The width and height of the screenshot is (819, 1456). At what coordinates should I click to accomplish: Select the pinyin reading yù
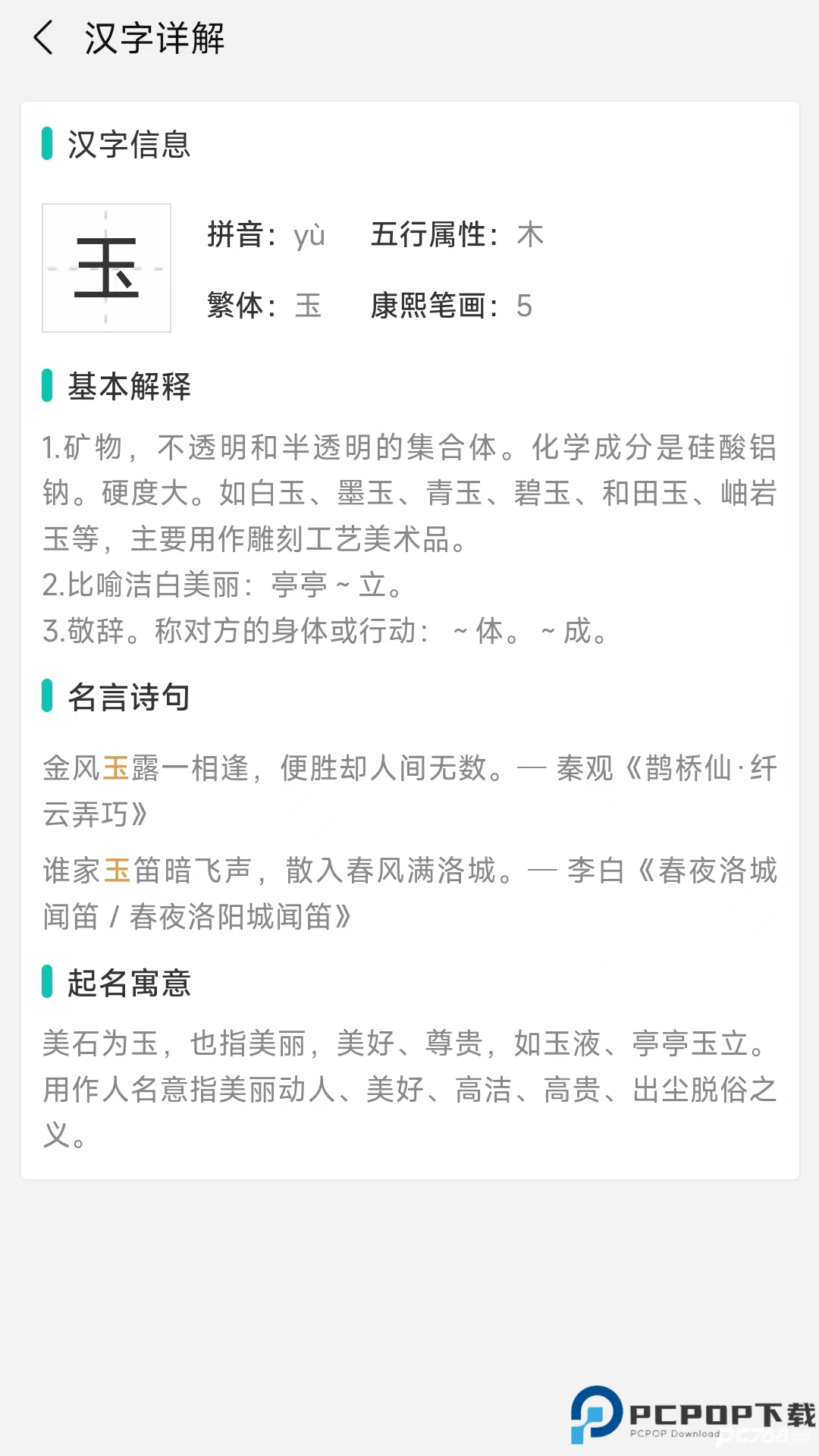[308, 236]
